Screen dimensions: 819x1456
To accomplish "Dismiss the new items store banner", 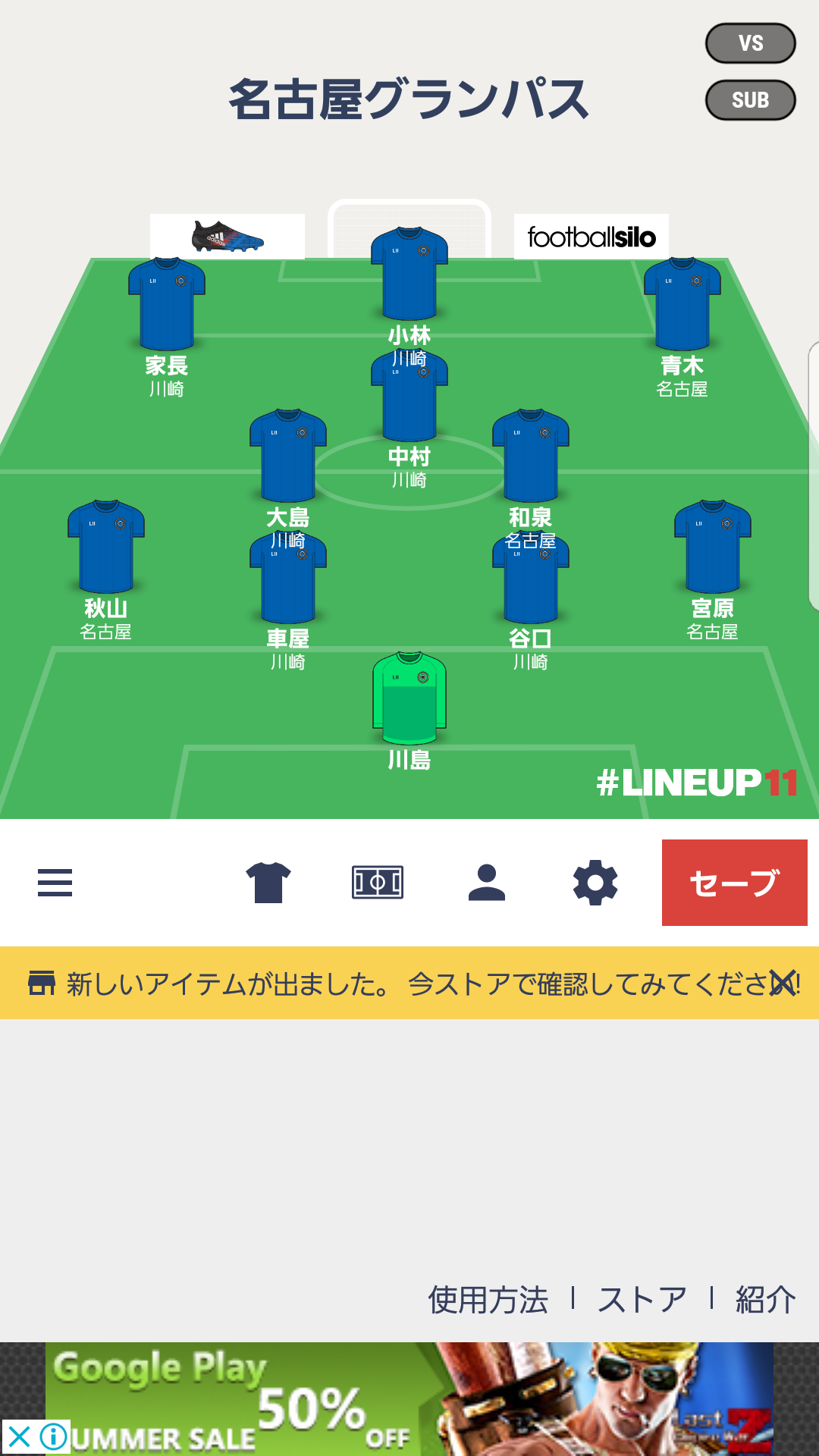I will tap(783, 984).
